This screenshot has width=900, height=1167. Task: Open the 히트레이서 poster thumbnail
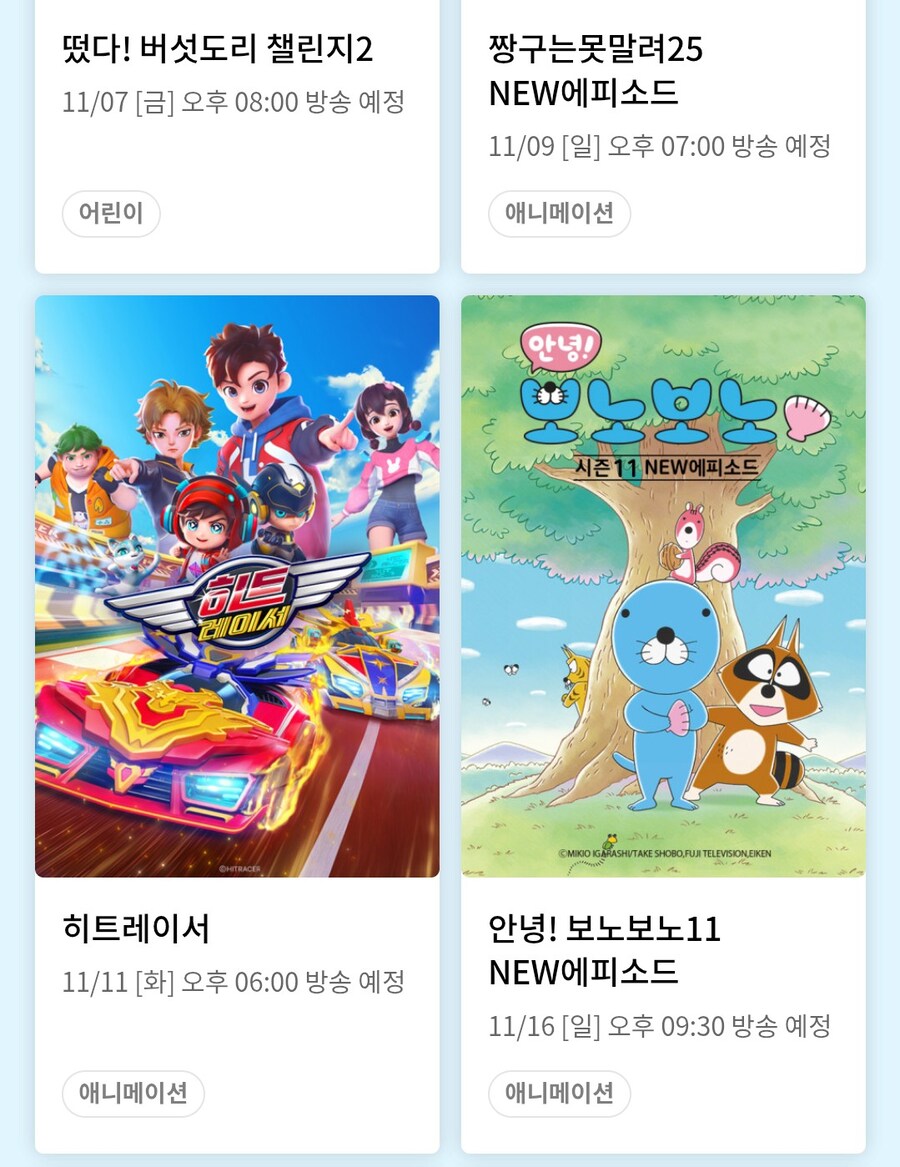tap(237, 585)
